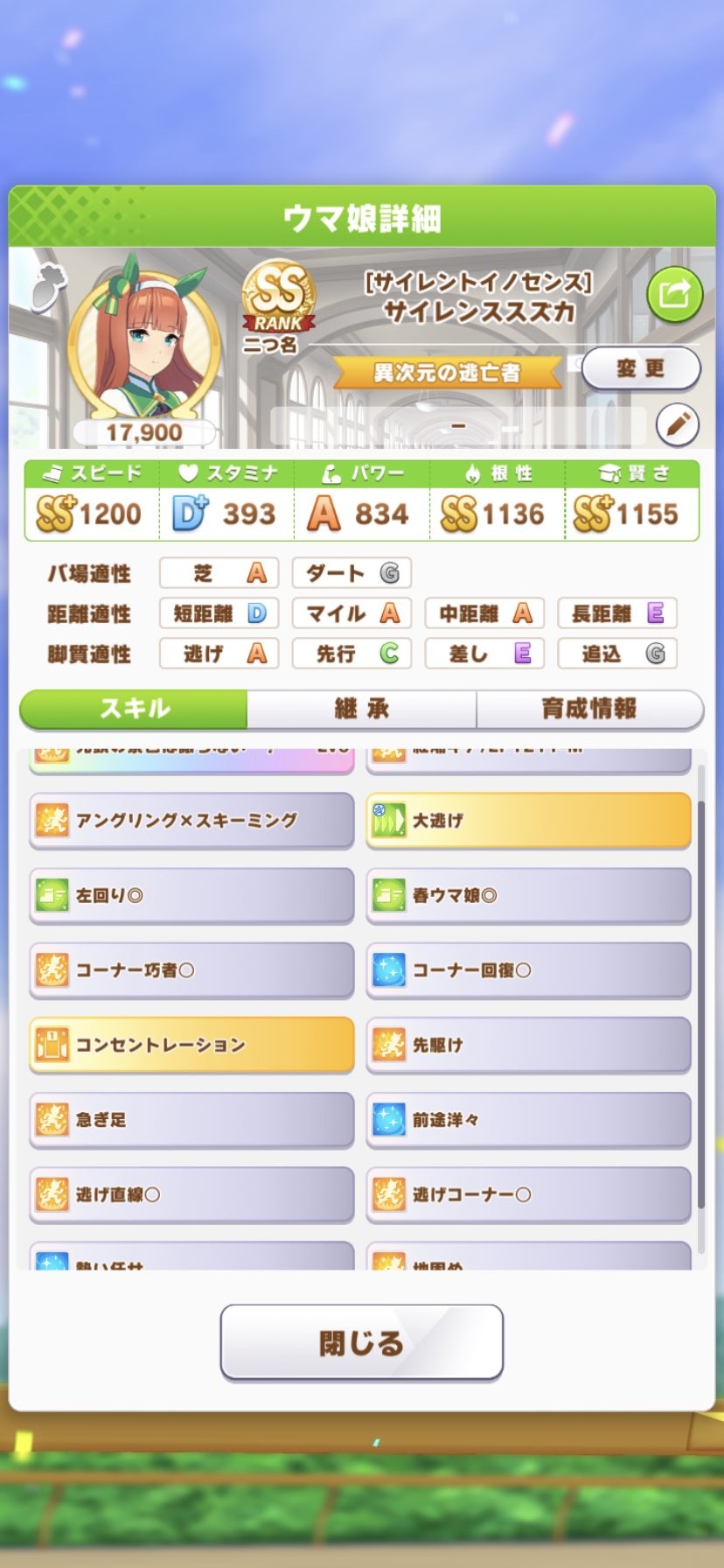Open the コーナー回復○ skill

528,970
